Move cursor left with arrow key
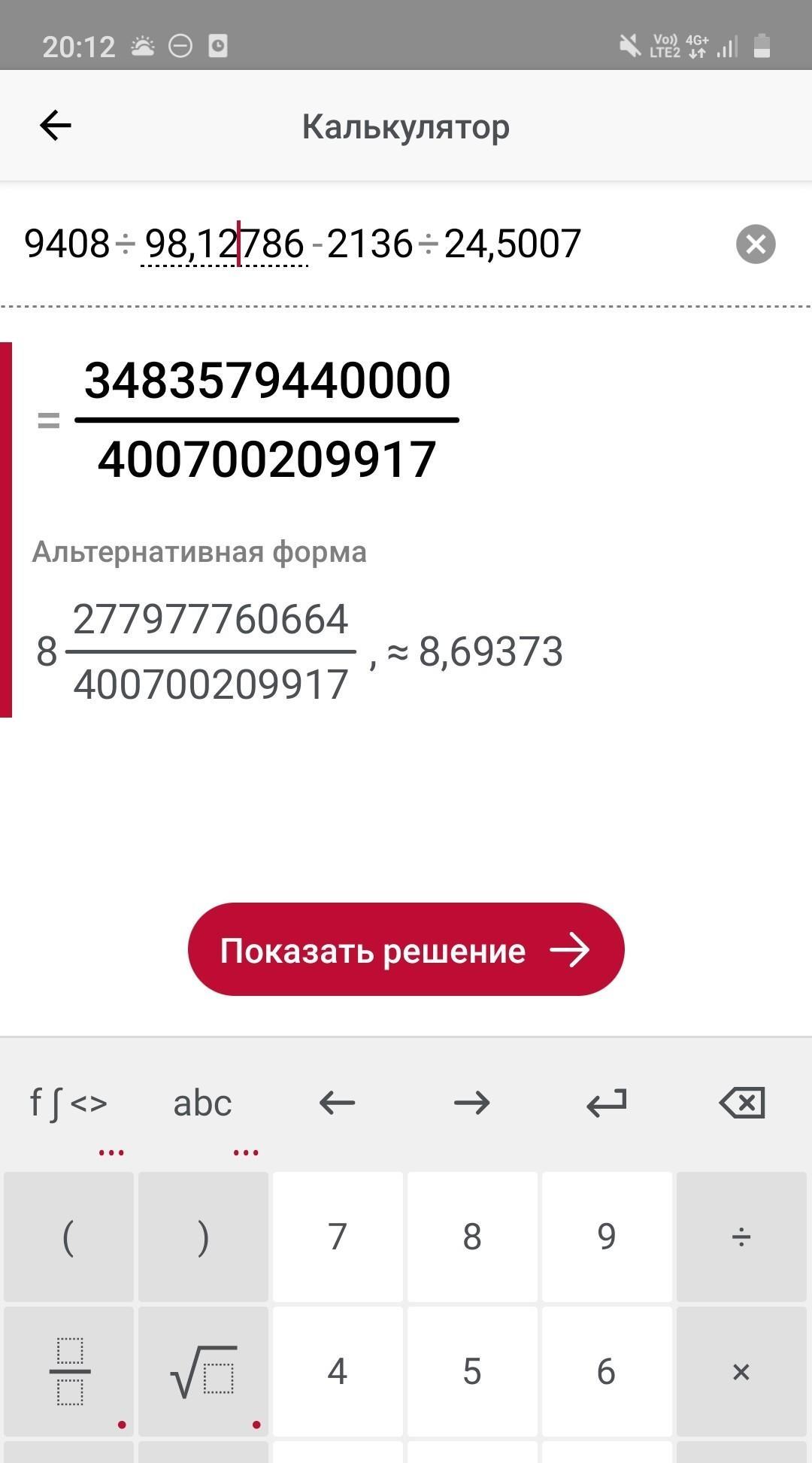Screen dimensions: 812x1463 point(337,1103)
